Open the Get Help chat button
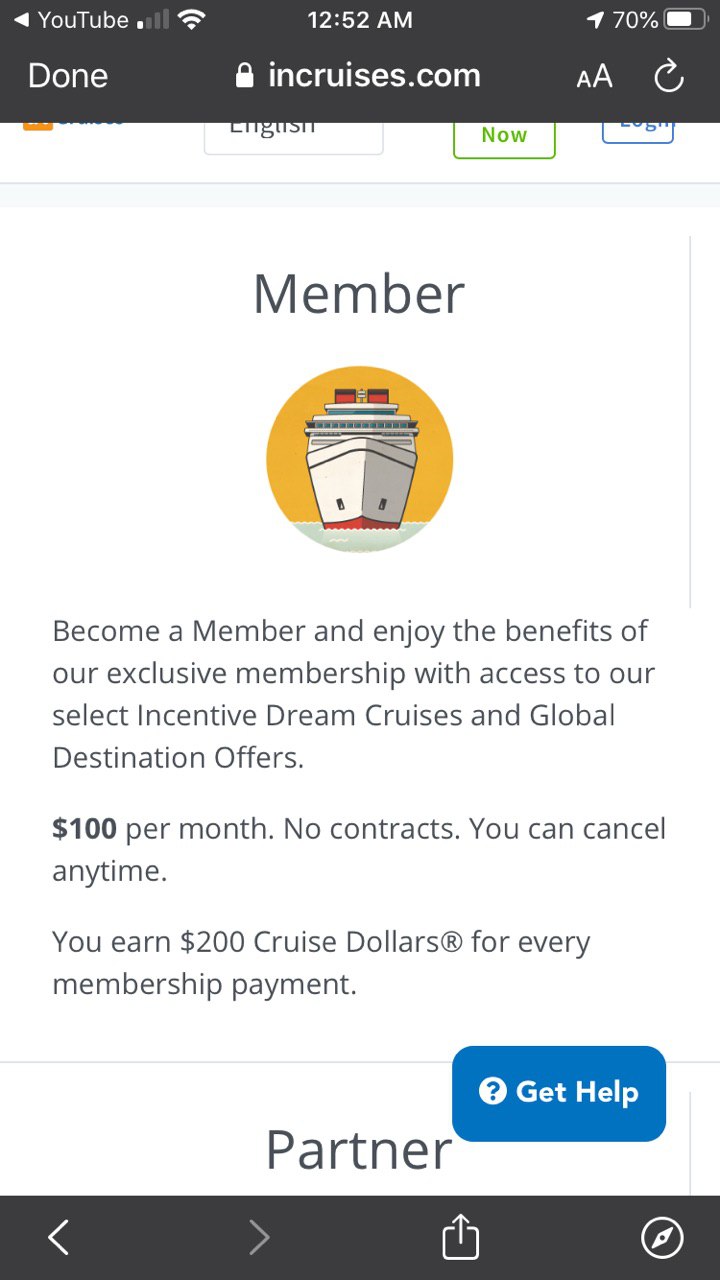 (559, 1093)
